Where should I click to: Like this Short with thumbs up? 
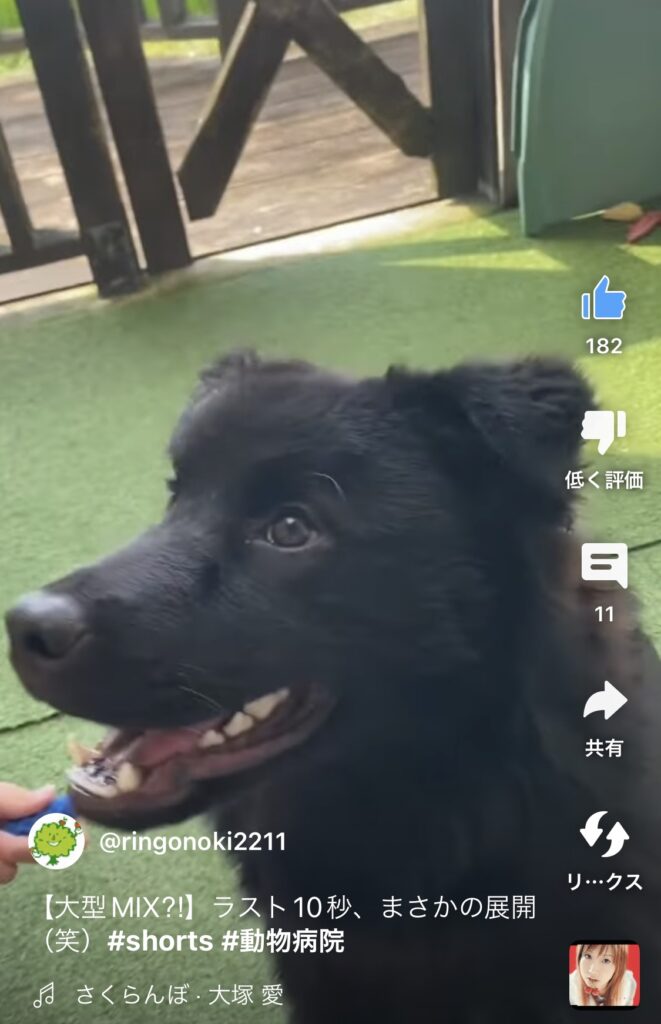pyautogui.click(x=604, y=300)
